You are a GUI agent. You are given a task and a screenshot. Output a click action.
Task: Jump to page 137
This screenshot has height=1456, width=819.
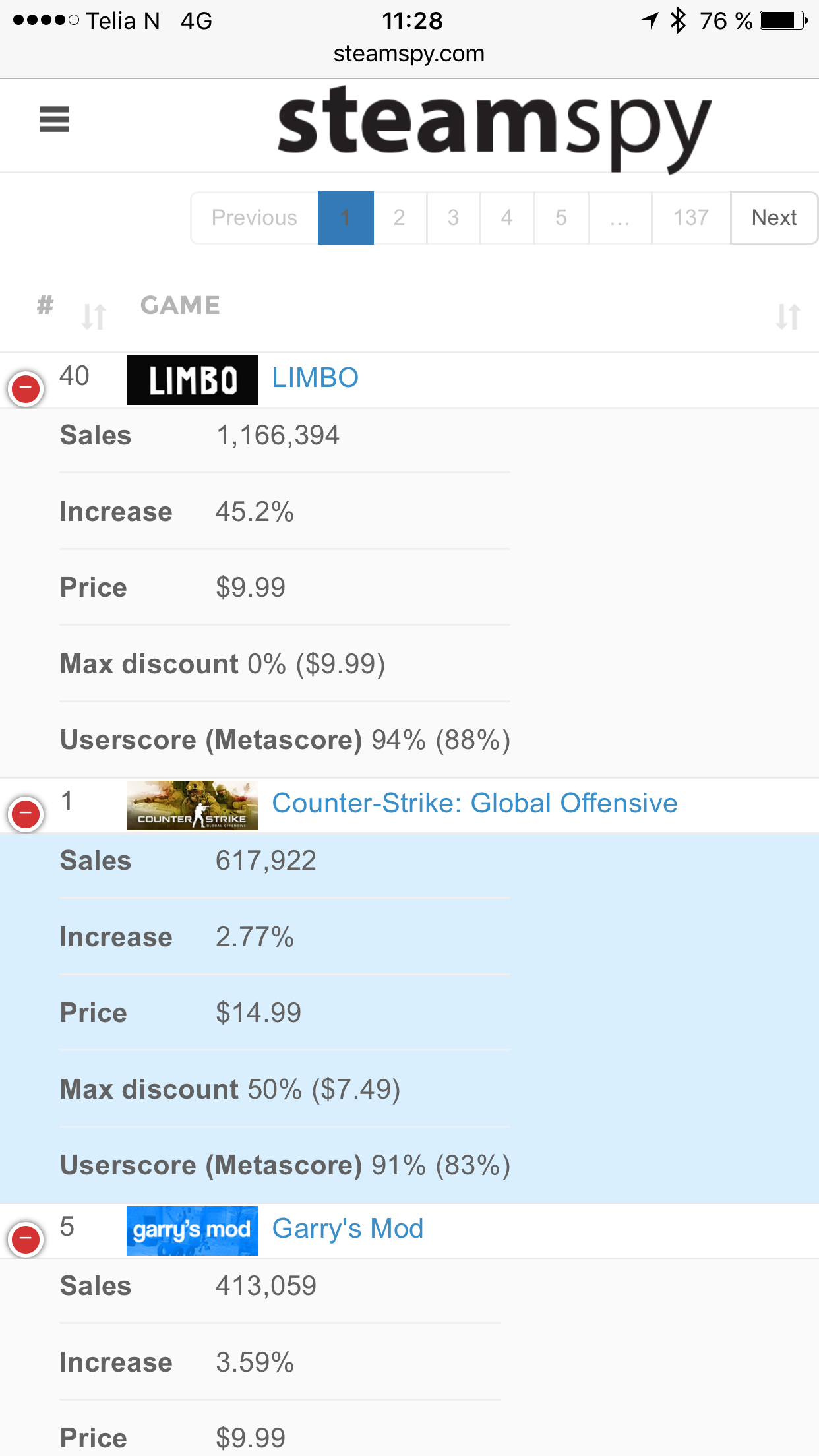pos(691,218)
